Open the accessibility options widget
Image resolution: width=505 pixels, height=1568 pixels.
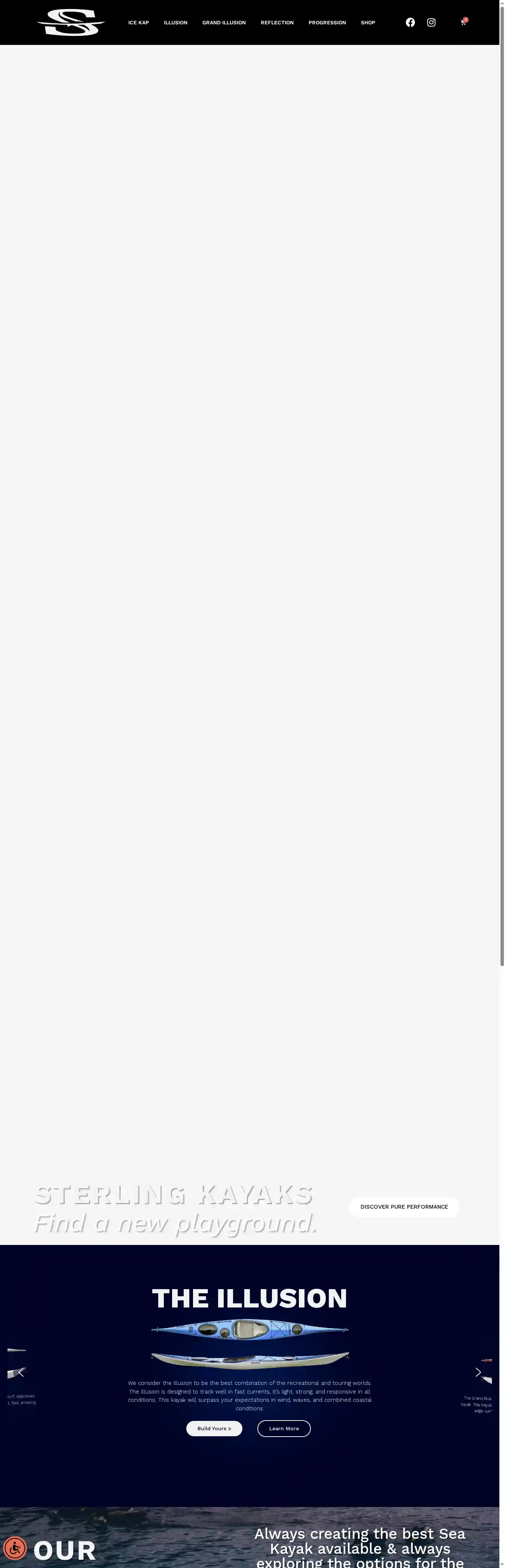pyautogui.click(x=15, y=1547)
